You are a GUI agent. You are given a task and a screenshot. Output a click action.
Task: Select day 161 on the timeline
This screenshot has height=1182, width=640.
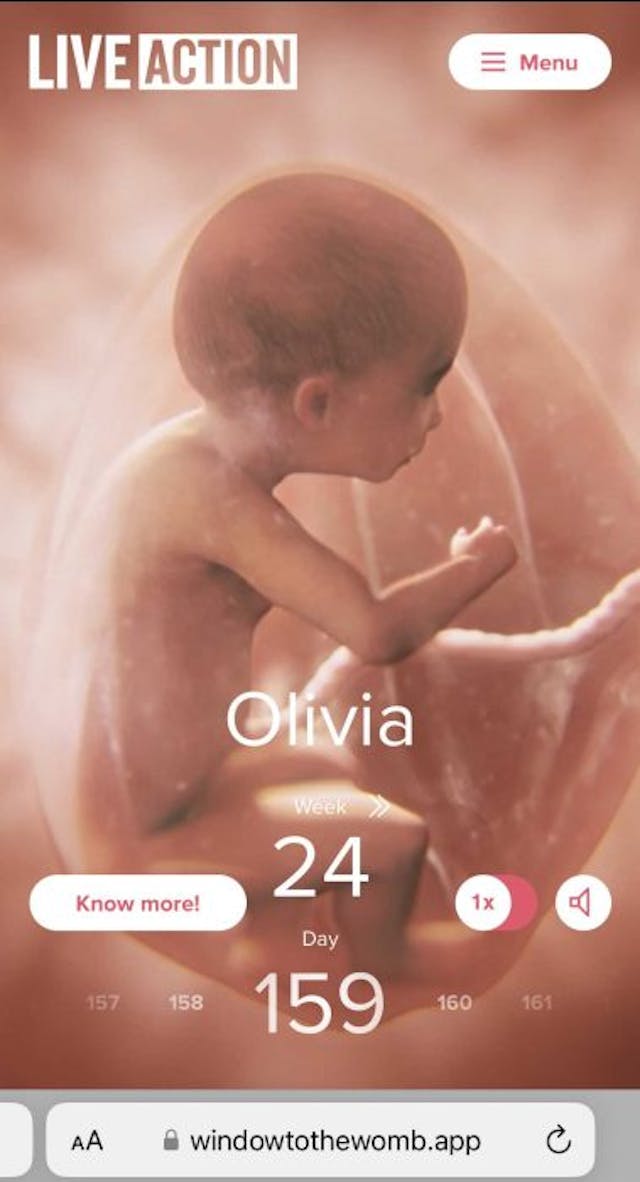click(x=536, y=1002)
